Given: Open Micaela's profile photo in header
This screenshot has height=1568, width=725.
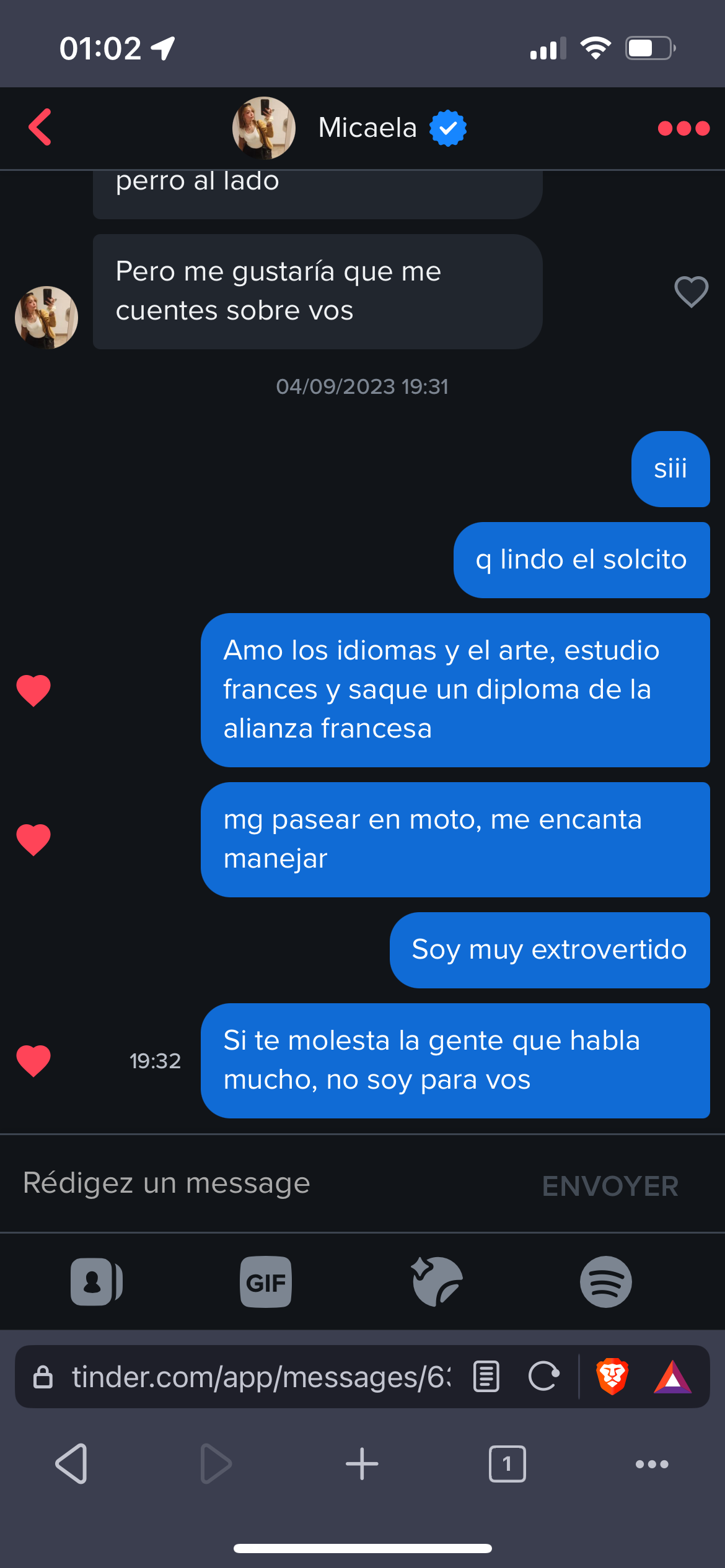Looking at the screenshot, I should (263, 128).
